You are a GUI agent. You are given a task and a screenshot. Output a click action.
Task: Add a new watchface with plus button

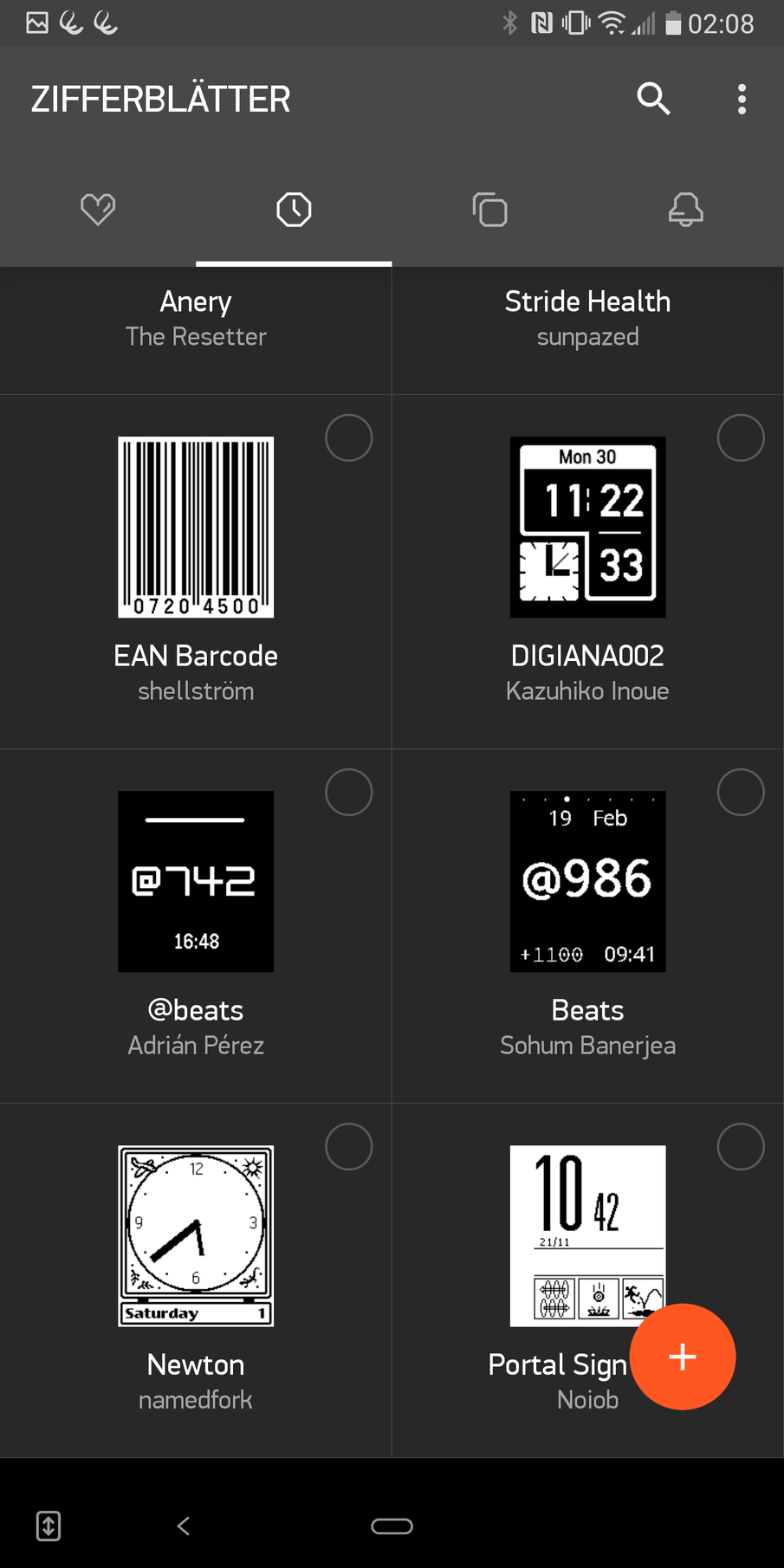[x=683, y=1357]
